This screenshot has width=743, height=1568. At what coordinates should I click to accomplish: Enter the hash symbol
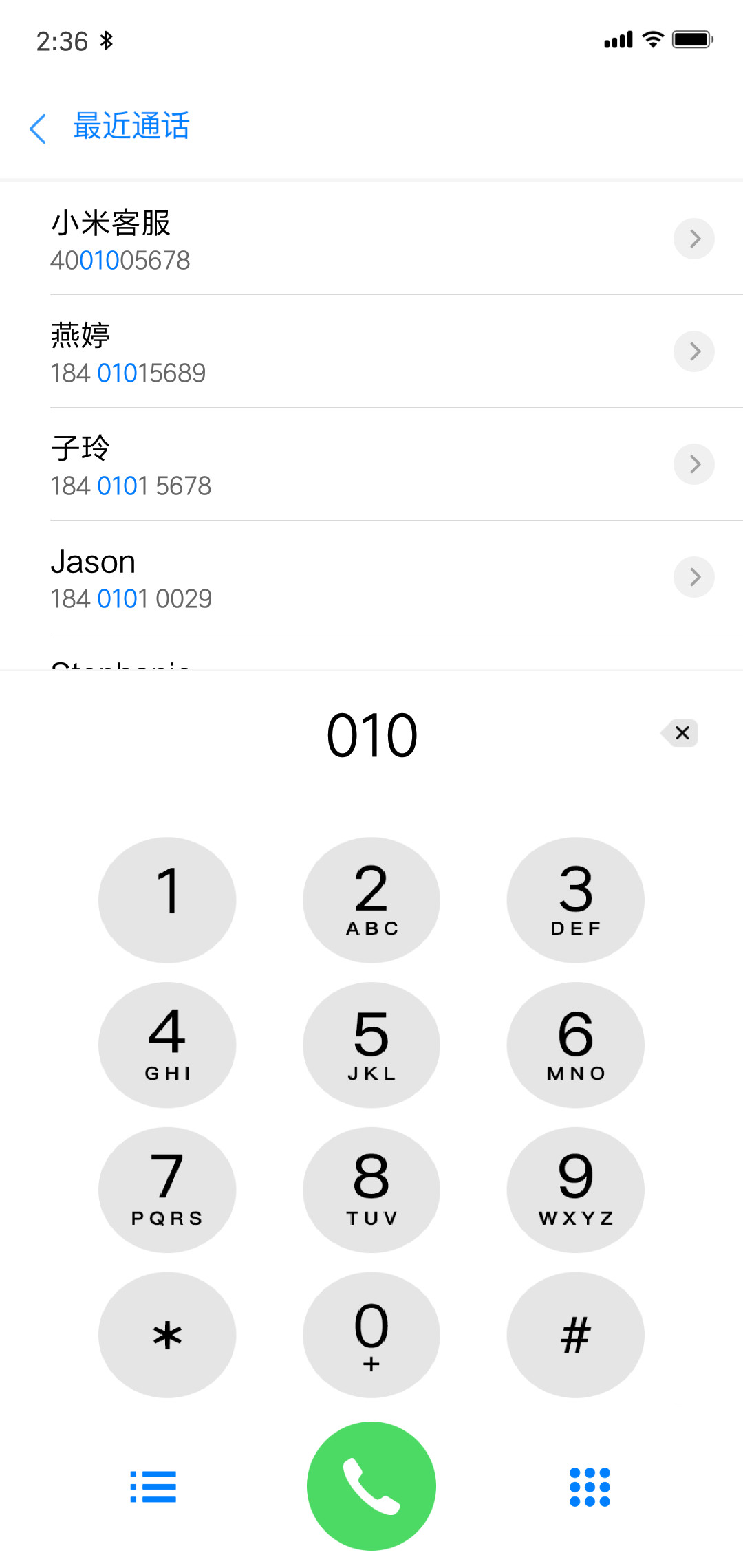(576, 1335)
